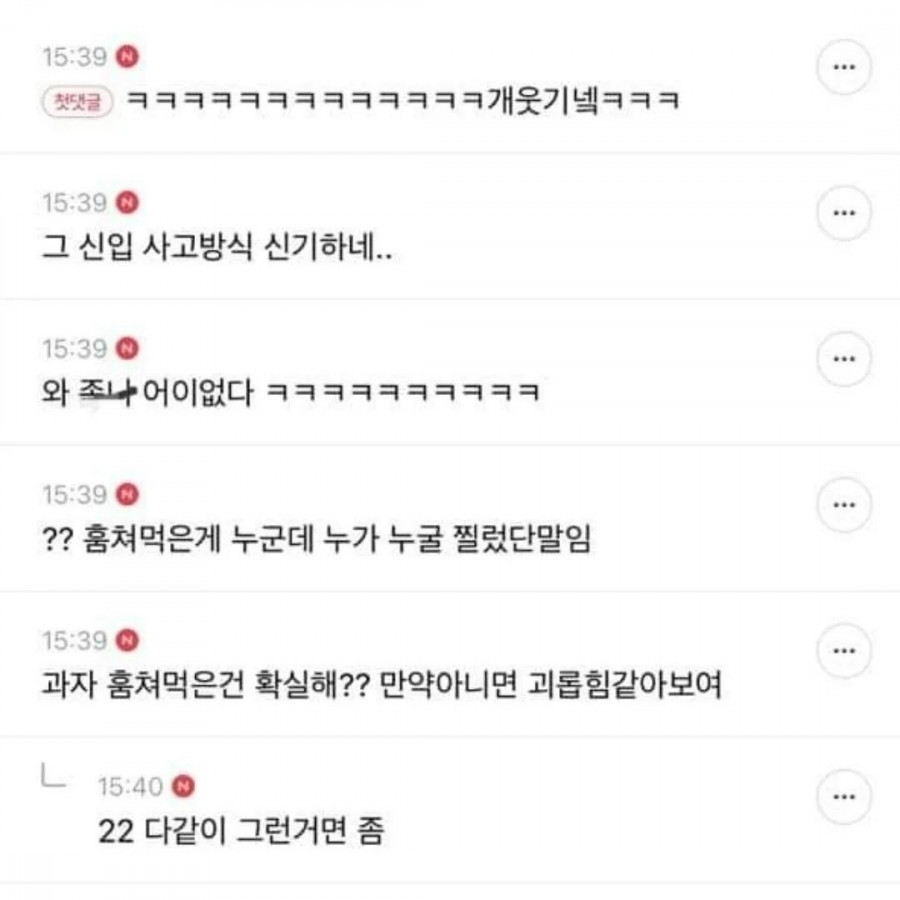Show options for the '누가 누굴 찔렀단말임' comment
This screenshot has height=900, width=900.
[844, 505]
